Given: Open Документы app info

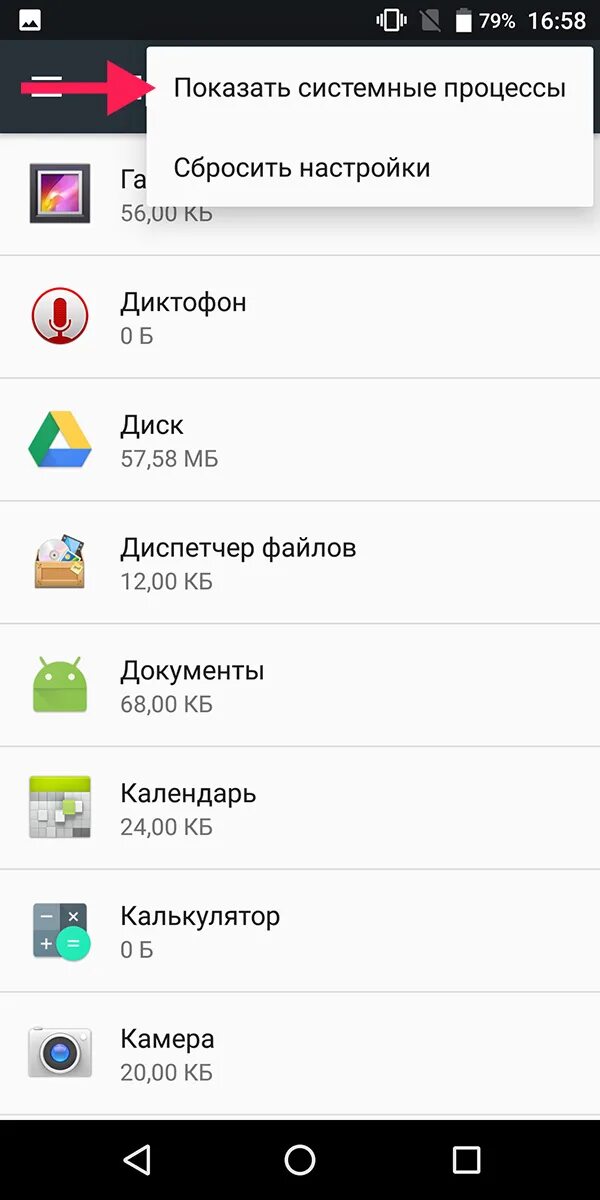Looking at the screenshot, I should 300,686.
